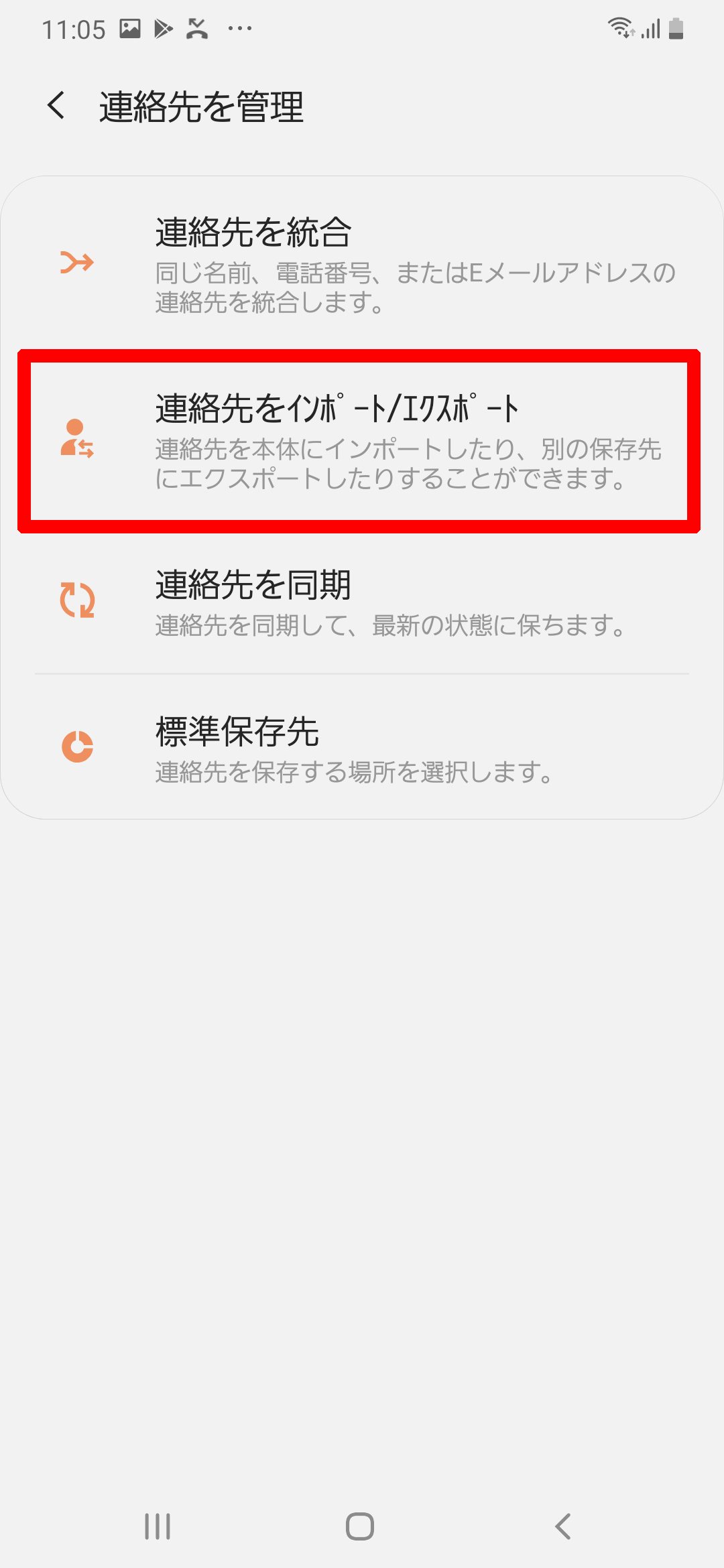Select 連絡先を同期 row

pos(362,600)
